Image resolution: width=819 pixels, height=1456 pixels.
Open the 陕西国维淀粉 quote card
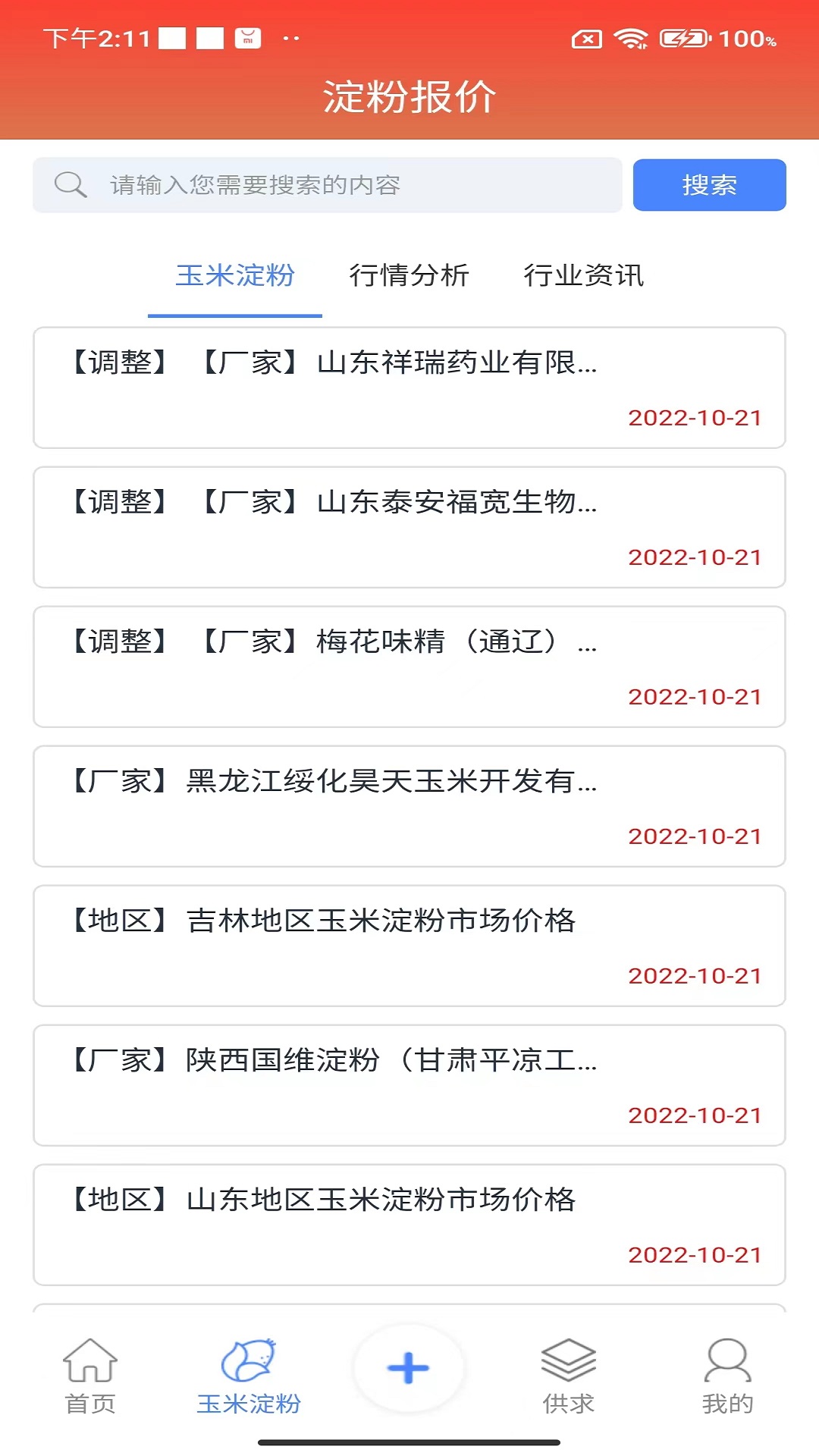click(409, 1085)
